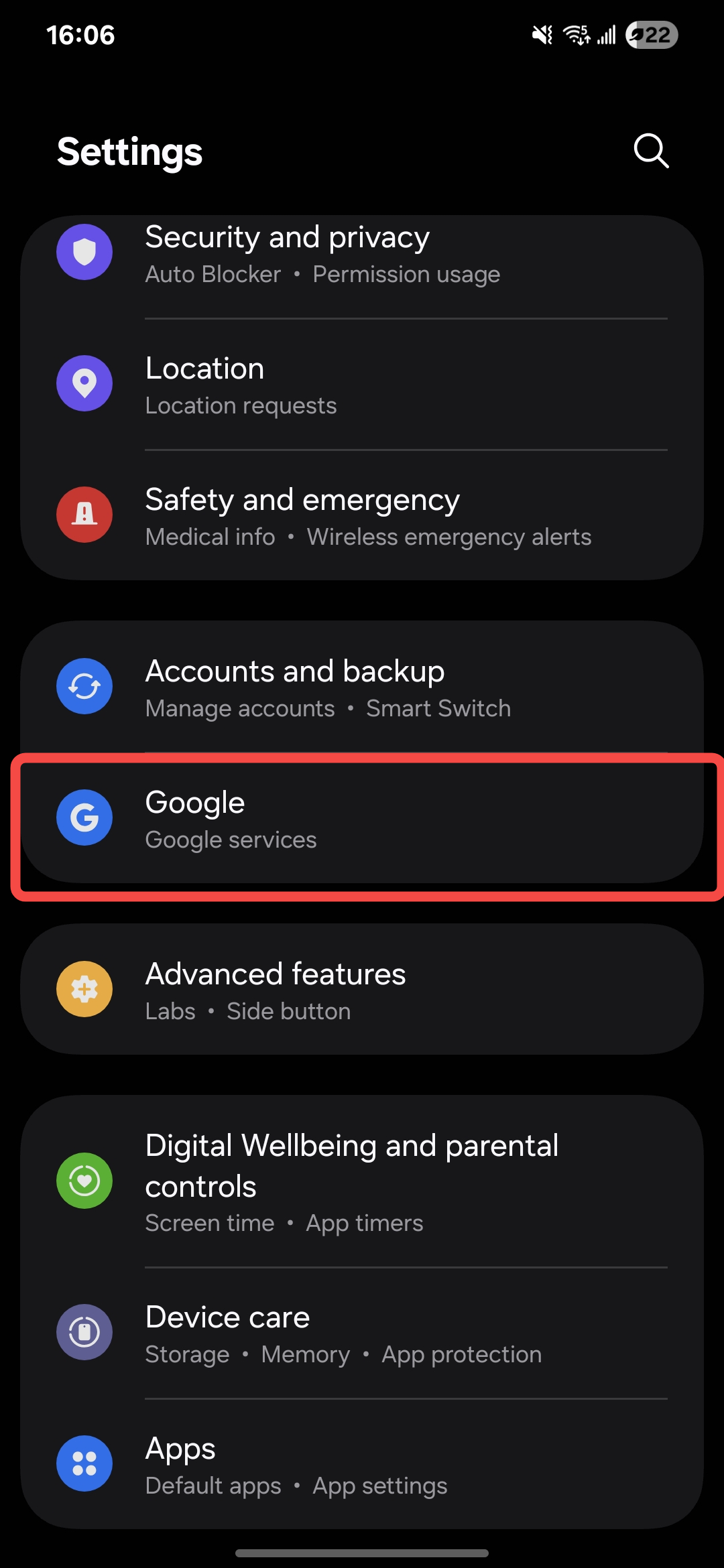
Task: Open the settings search icon
Action: 651,151
